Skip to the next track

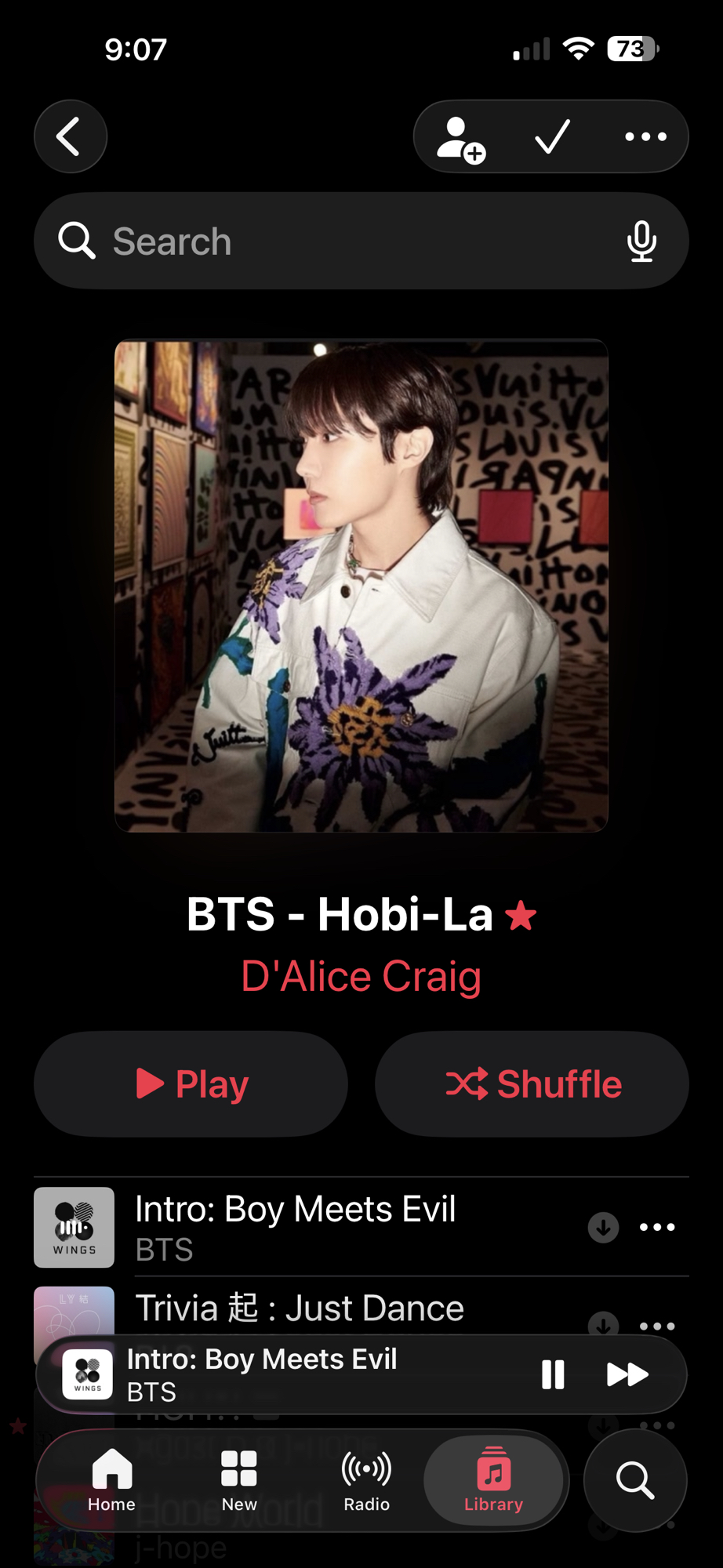[627, 1374]
